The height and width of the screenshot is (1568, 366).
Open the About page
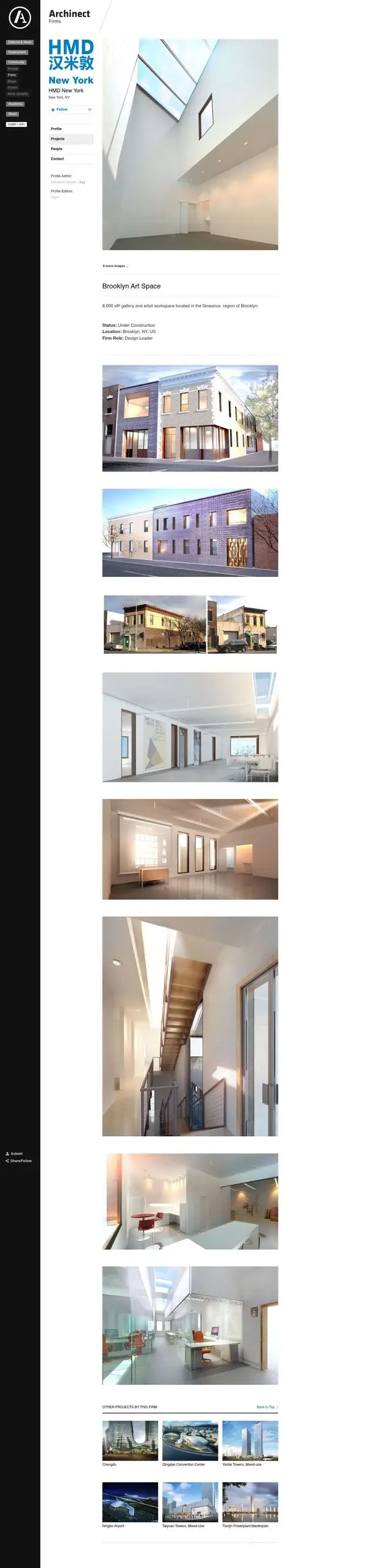[x=12, y=114]
